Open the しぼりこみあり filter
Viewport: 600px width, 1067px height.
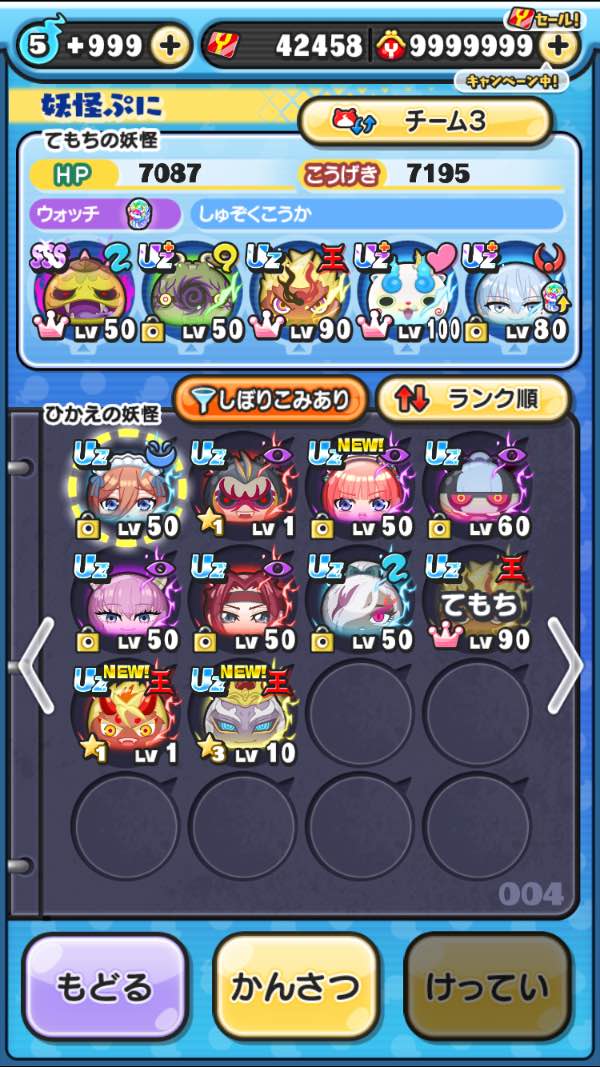coord(271,400)
